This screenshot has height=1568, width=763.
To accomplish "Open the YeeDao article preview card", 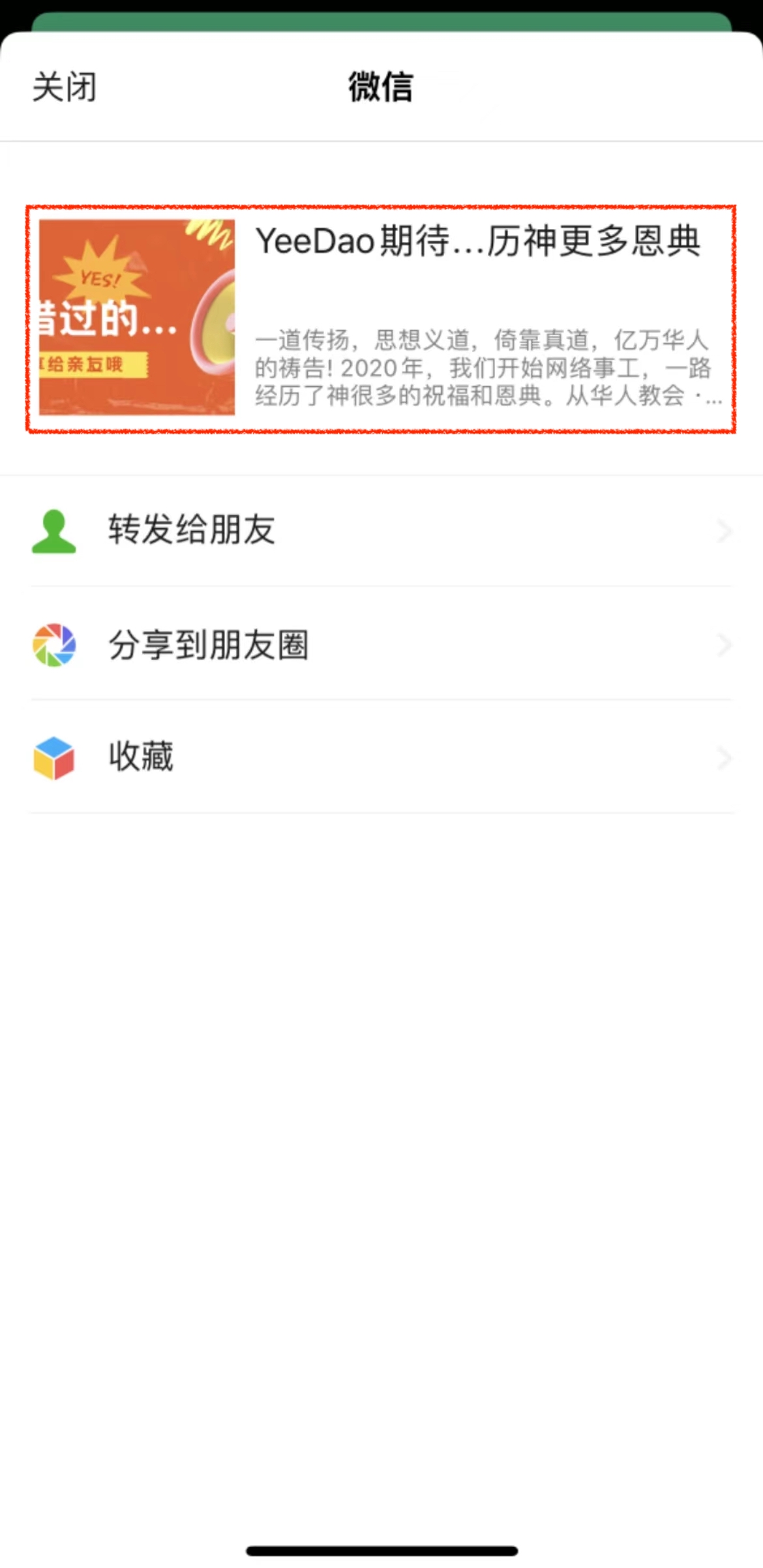I will 381,318.
